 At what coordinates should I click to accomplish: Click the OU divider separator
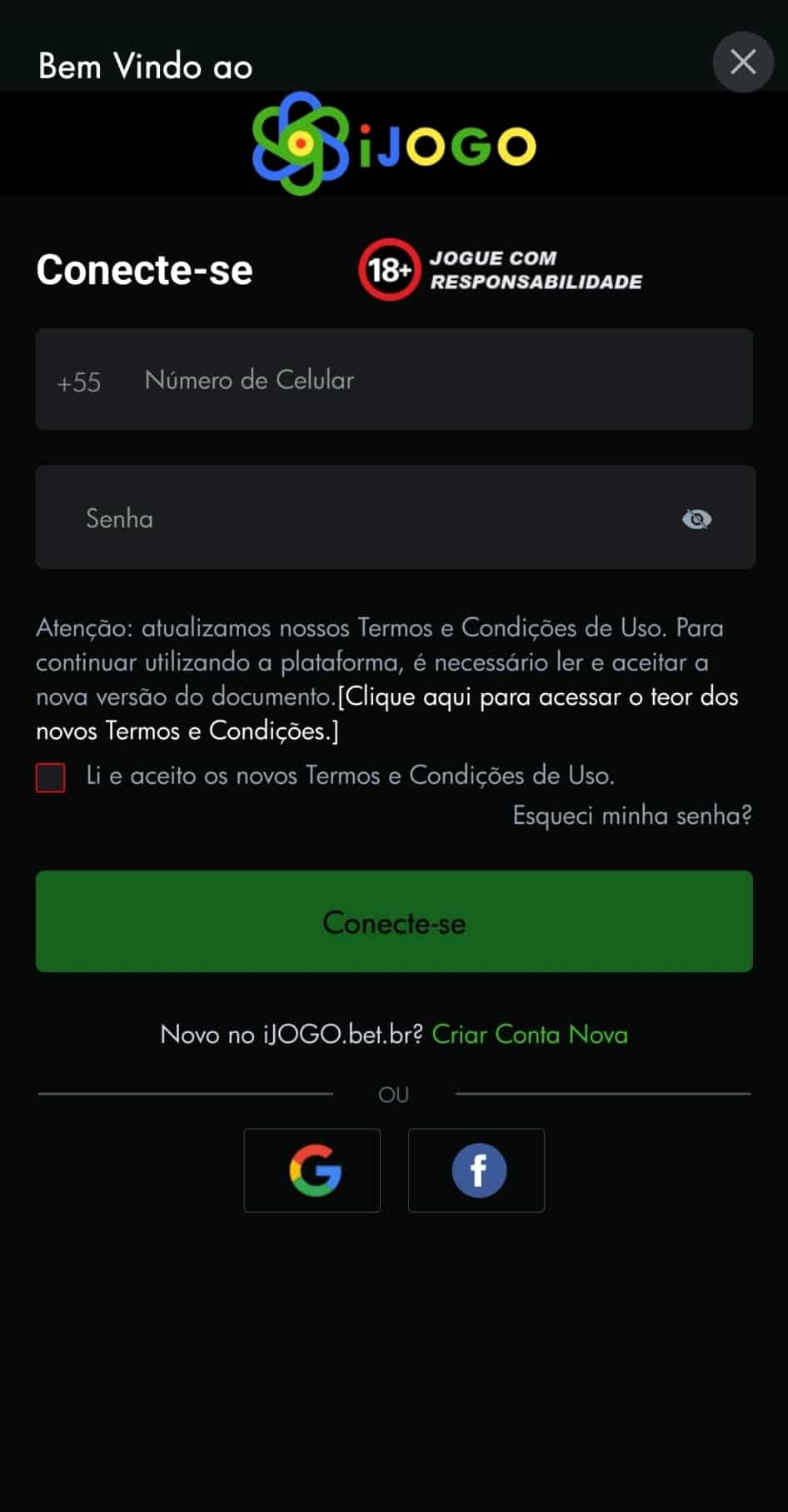[x=394, y=1094]
